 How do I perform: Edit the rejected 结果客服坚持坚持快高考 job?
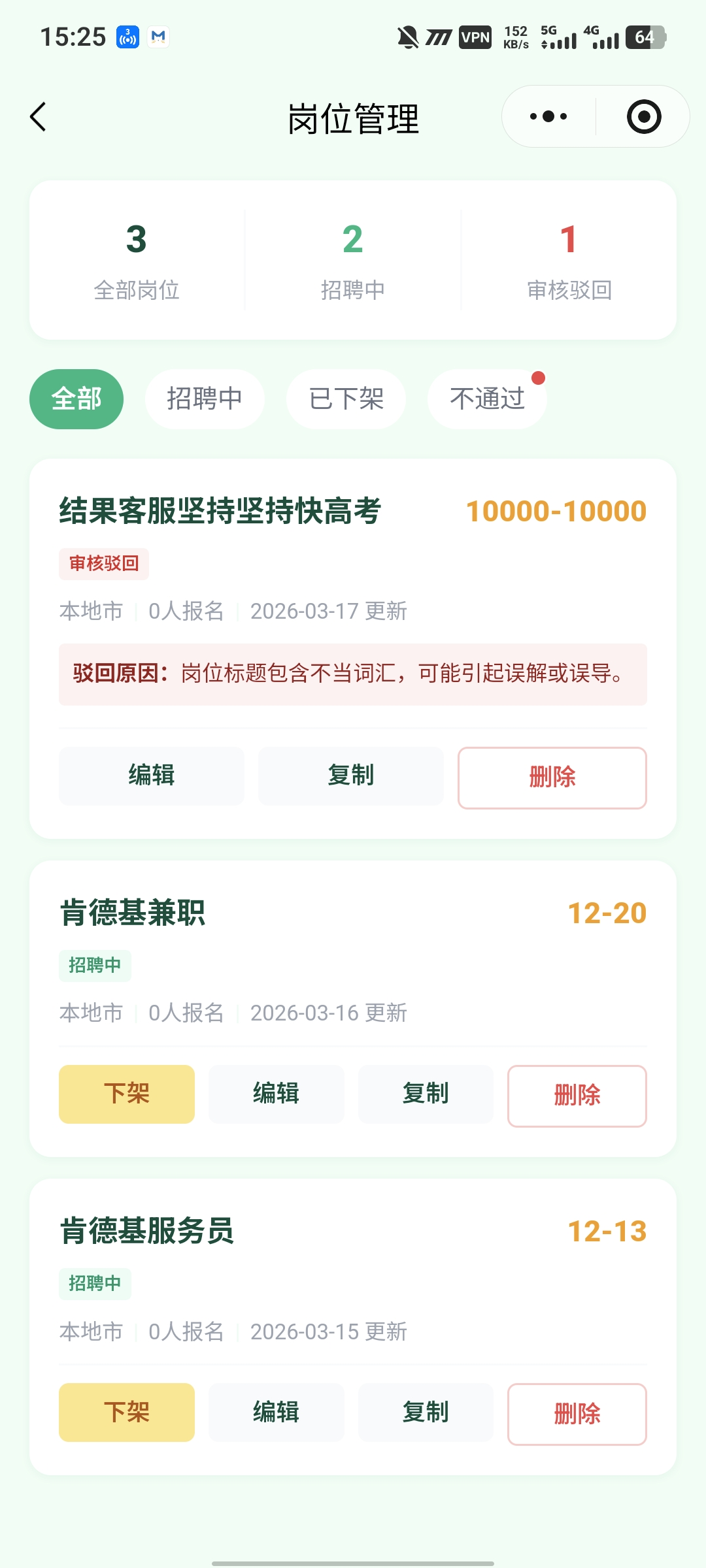pos(151,776)
